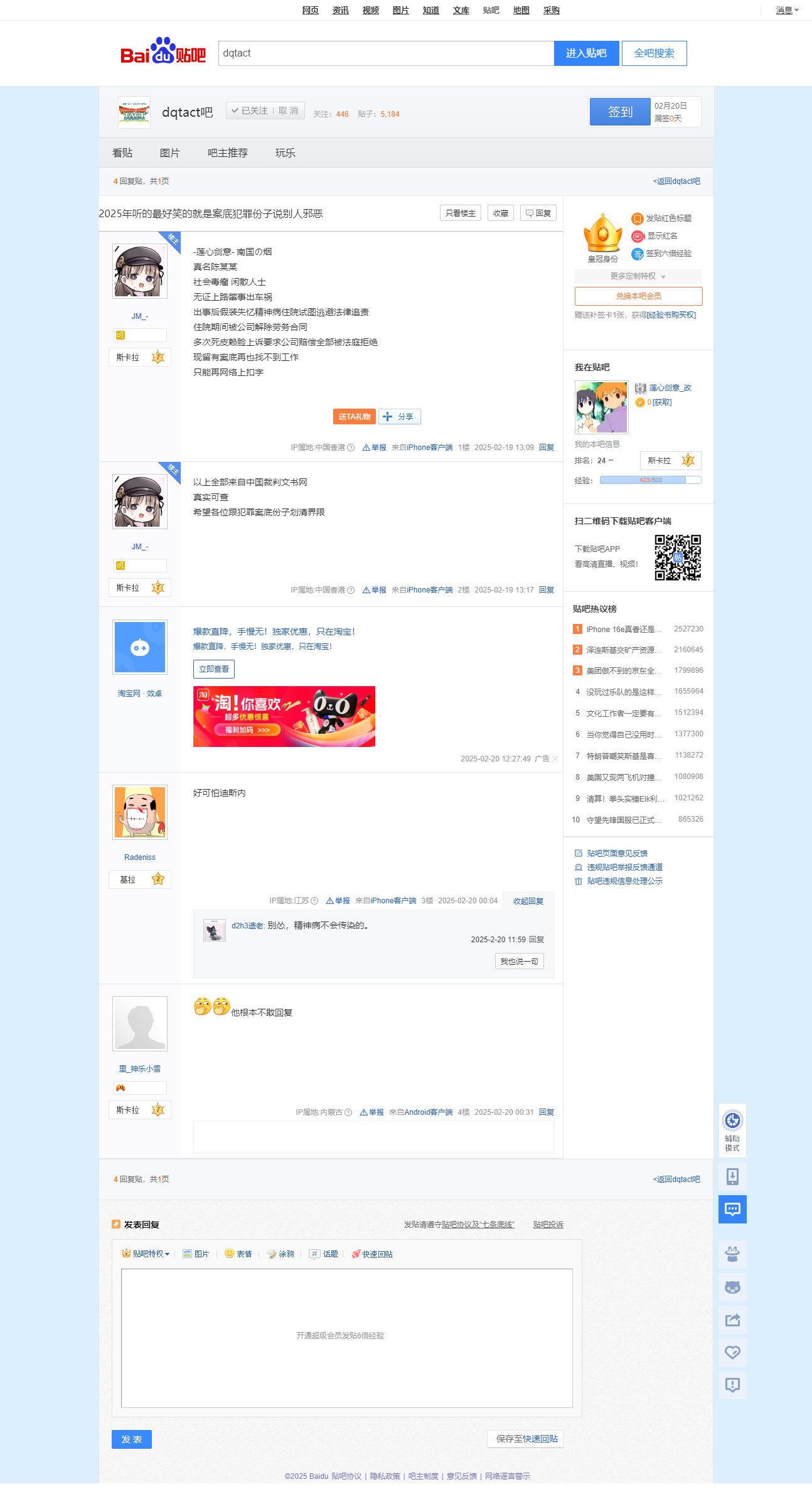
Task: Toggle 只看楼主 to view only the thread starter
Action: pyautogui.click(x=460, y=212)
